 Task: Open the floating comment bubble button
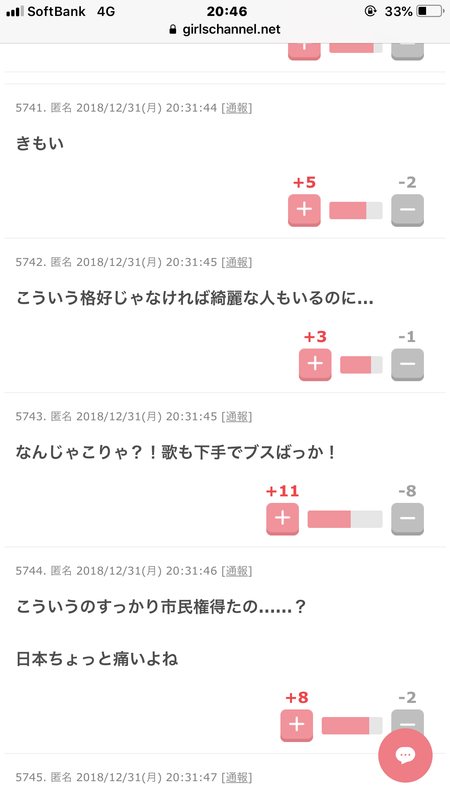pyautogui.click(x=405, y=755)
